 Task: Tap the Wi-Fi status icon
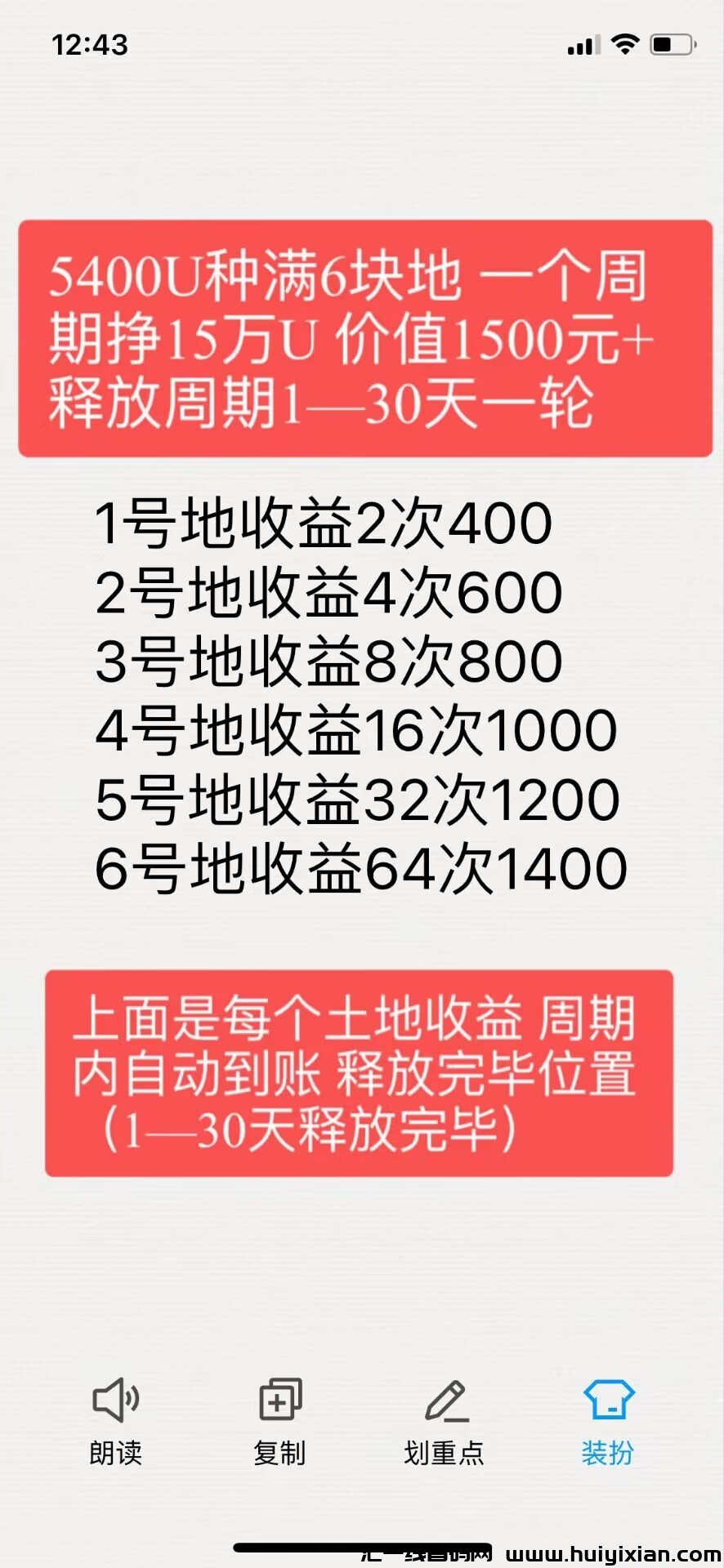point(624,45)
